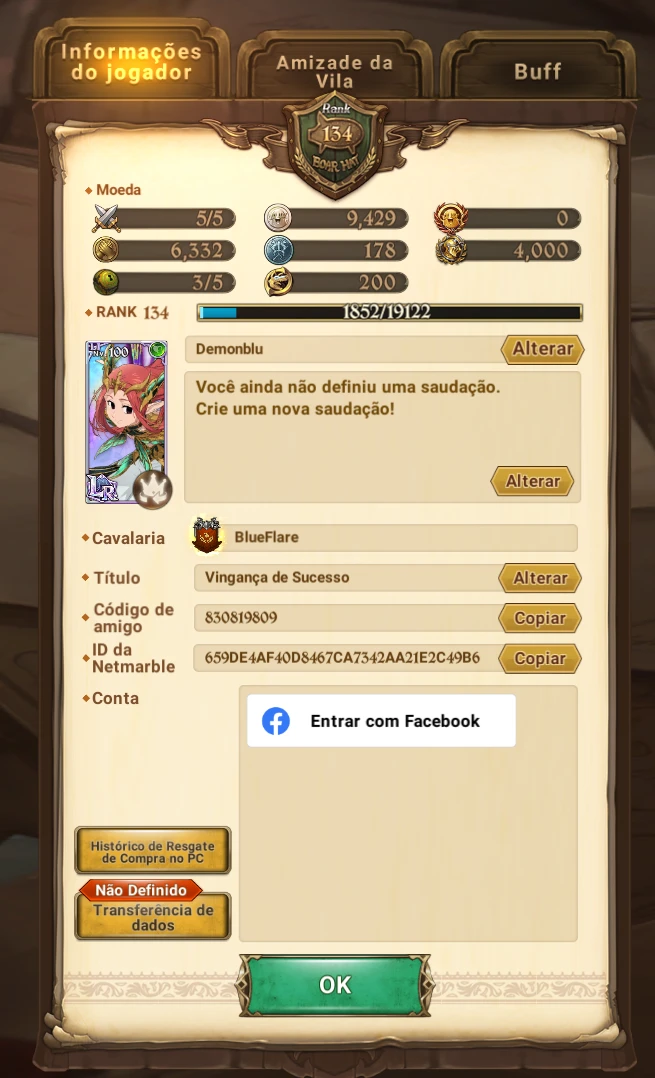655x1078 pixels.
Task: Copy the friend code 830819809
Action: coord(540,618)
